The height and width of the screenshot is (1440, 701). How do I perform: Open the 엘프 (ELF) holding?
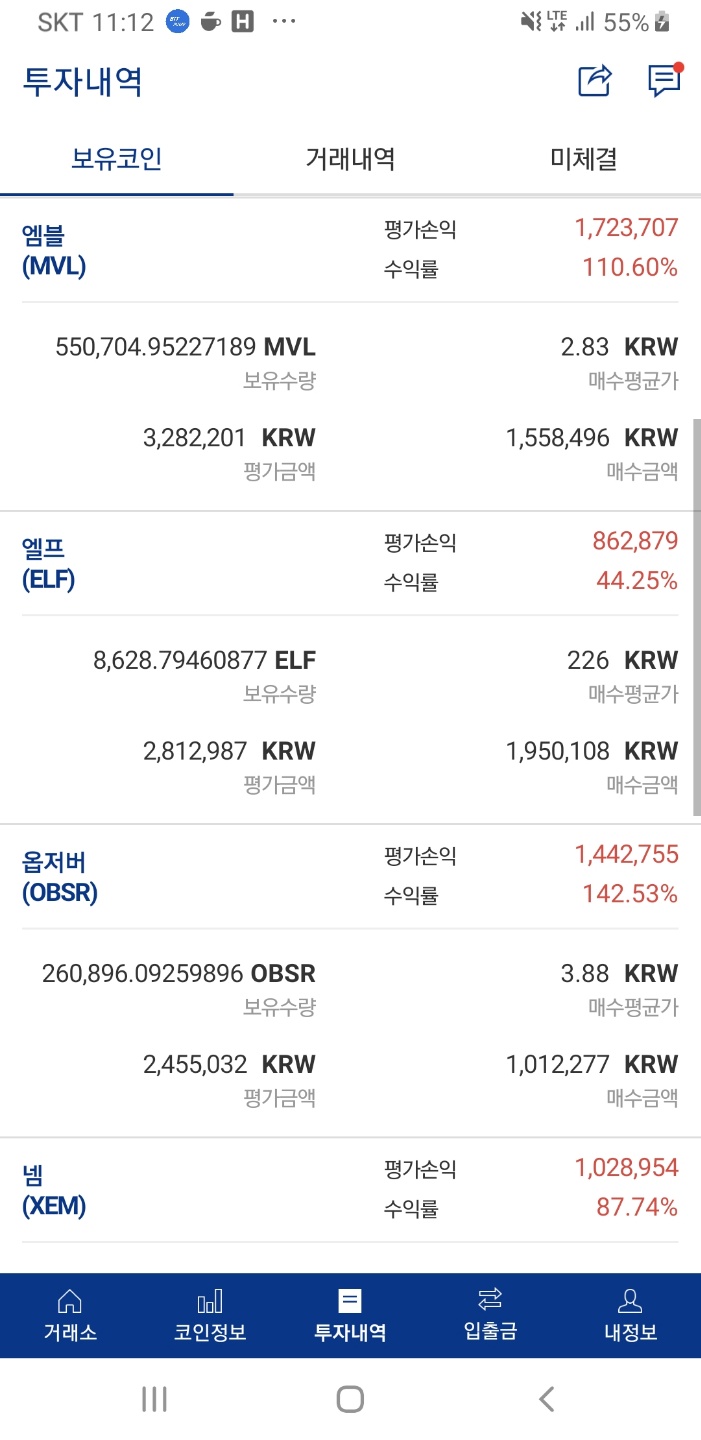click(x=49, y=564)
